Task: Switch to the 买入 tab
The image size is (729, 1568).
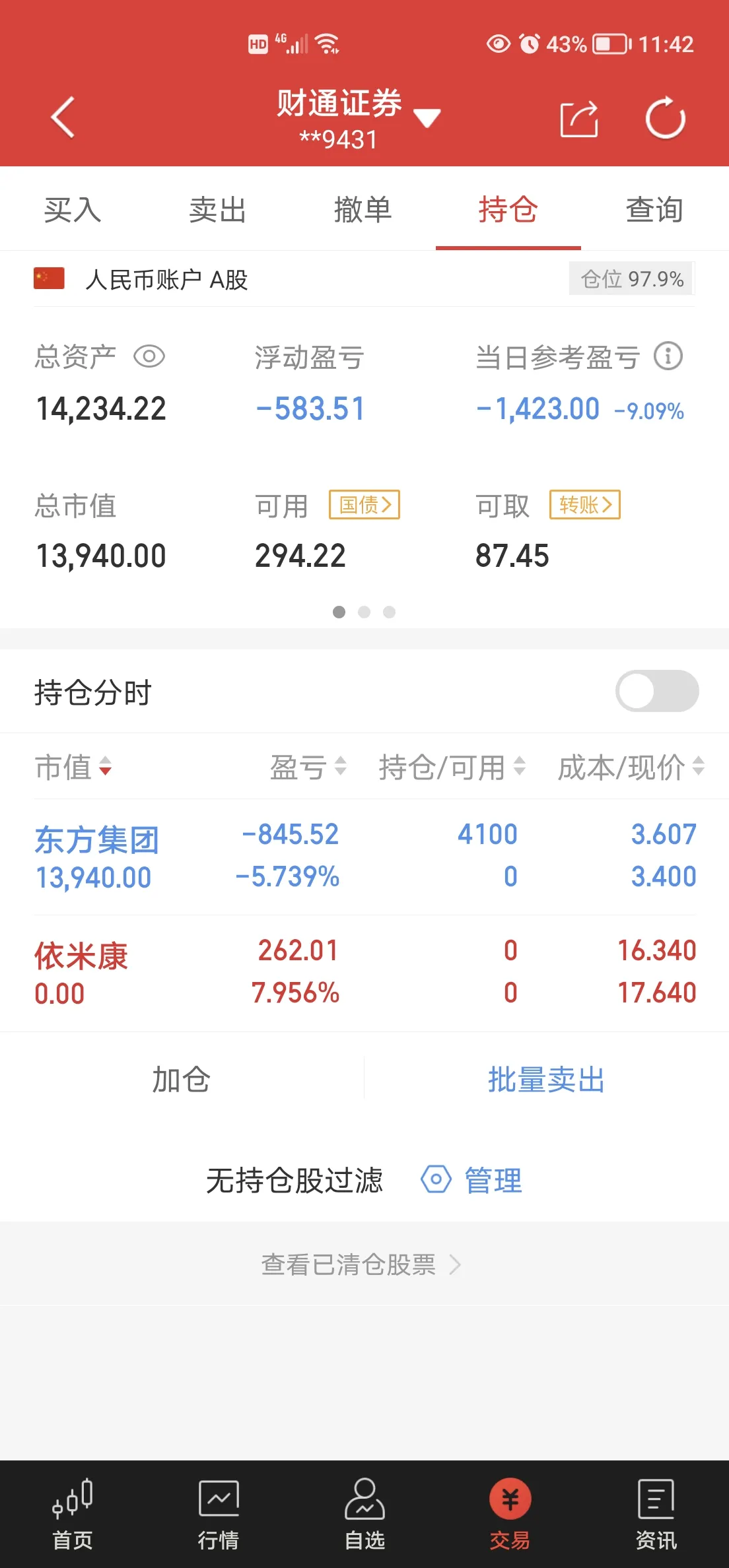Action: click(x=73, y=211)
